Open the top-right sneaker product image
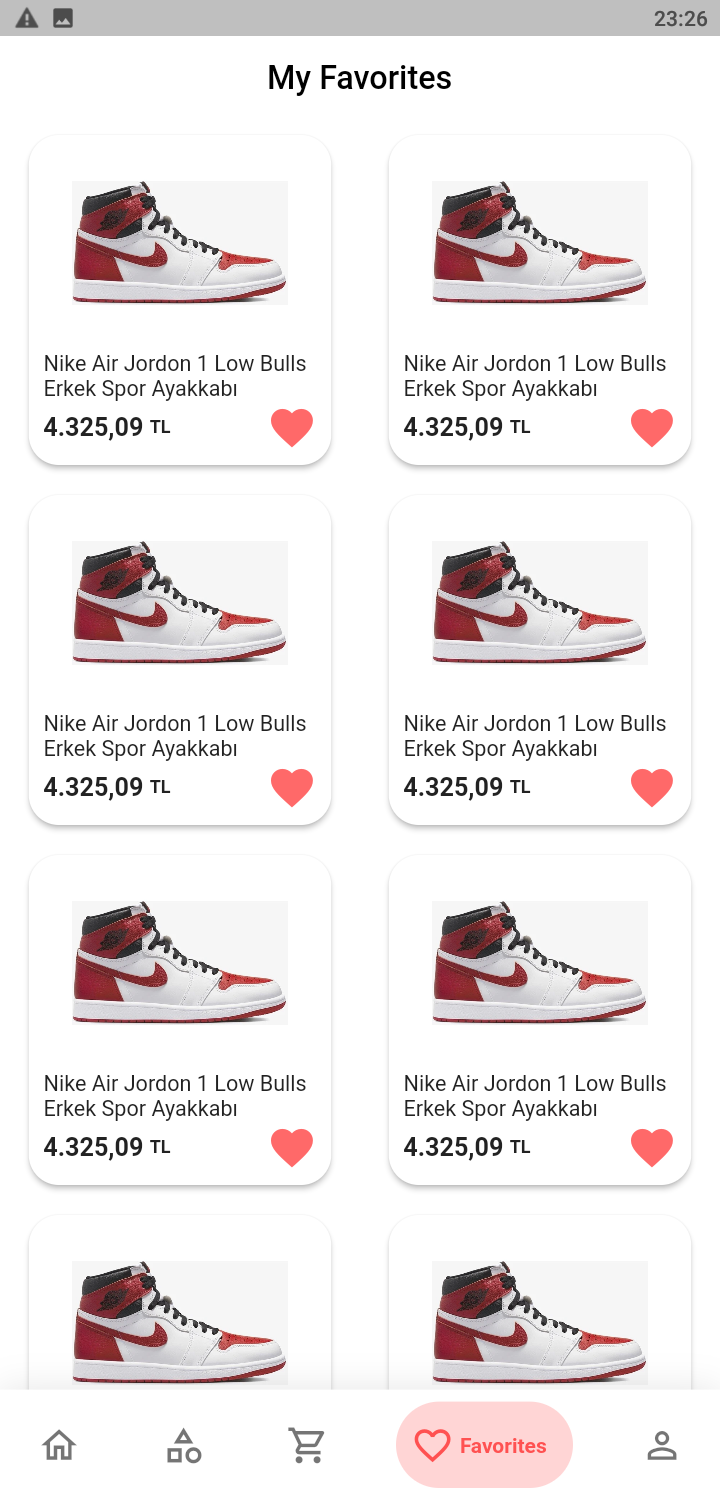This screenshot has width=720, height=1500. (539, 241)
